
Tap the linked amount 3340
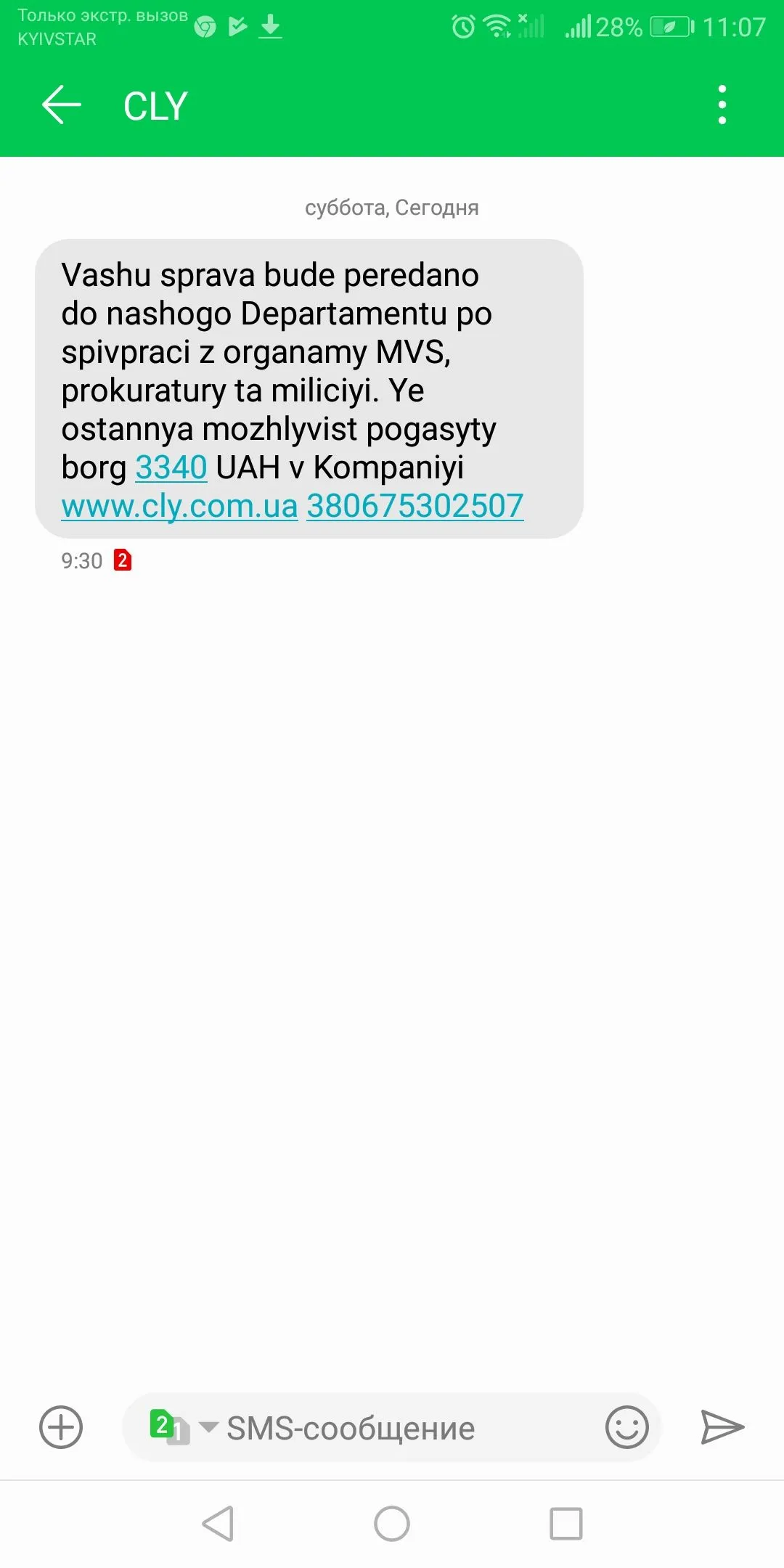171,467
